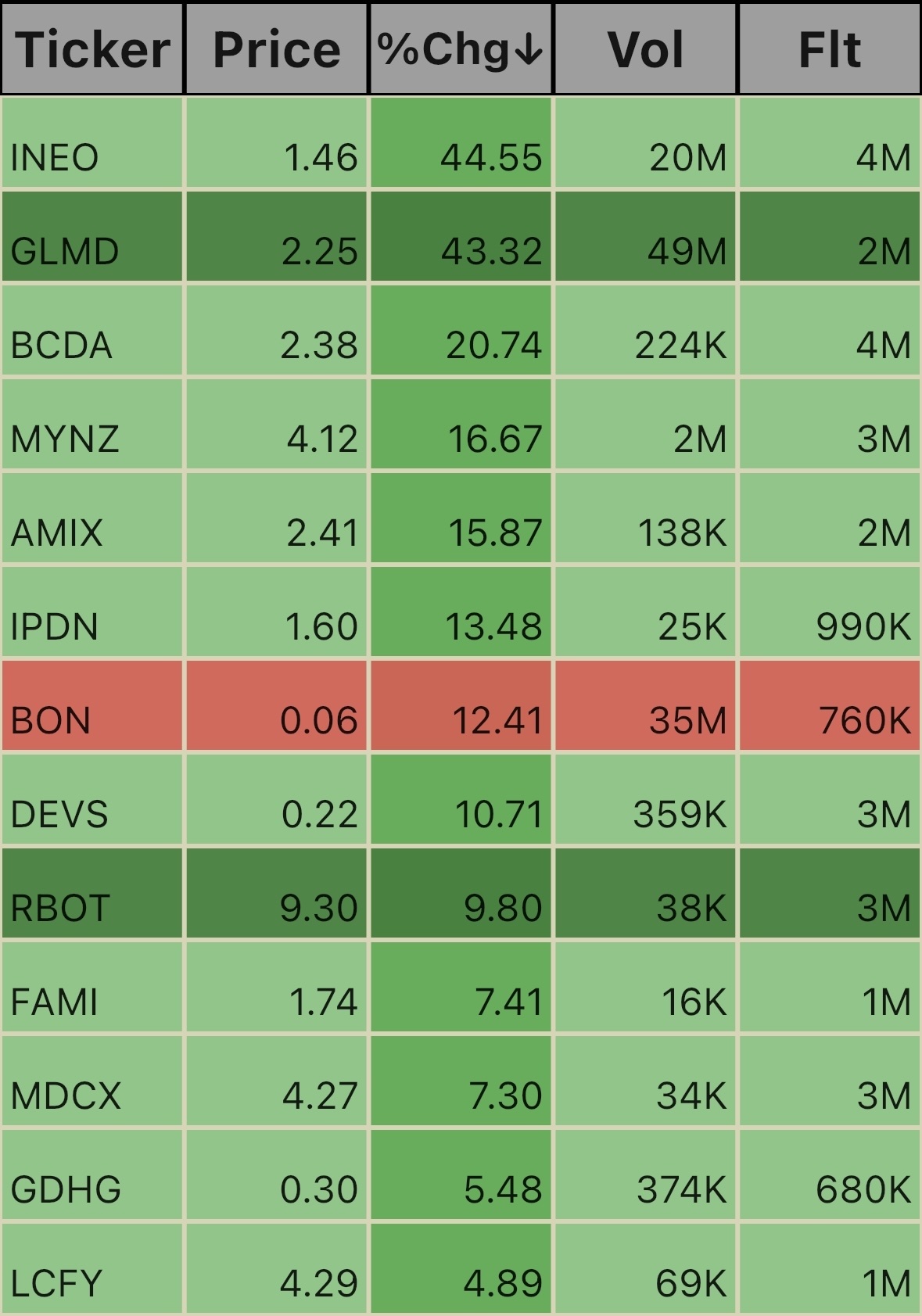The height and width of the screenshot is (1316, 922).
Task: View the DEVS ticker row
Action: 461,799
